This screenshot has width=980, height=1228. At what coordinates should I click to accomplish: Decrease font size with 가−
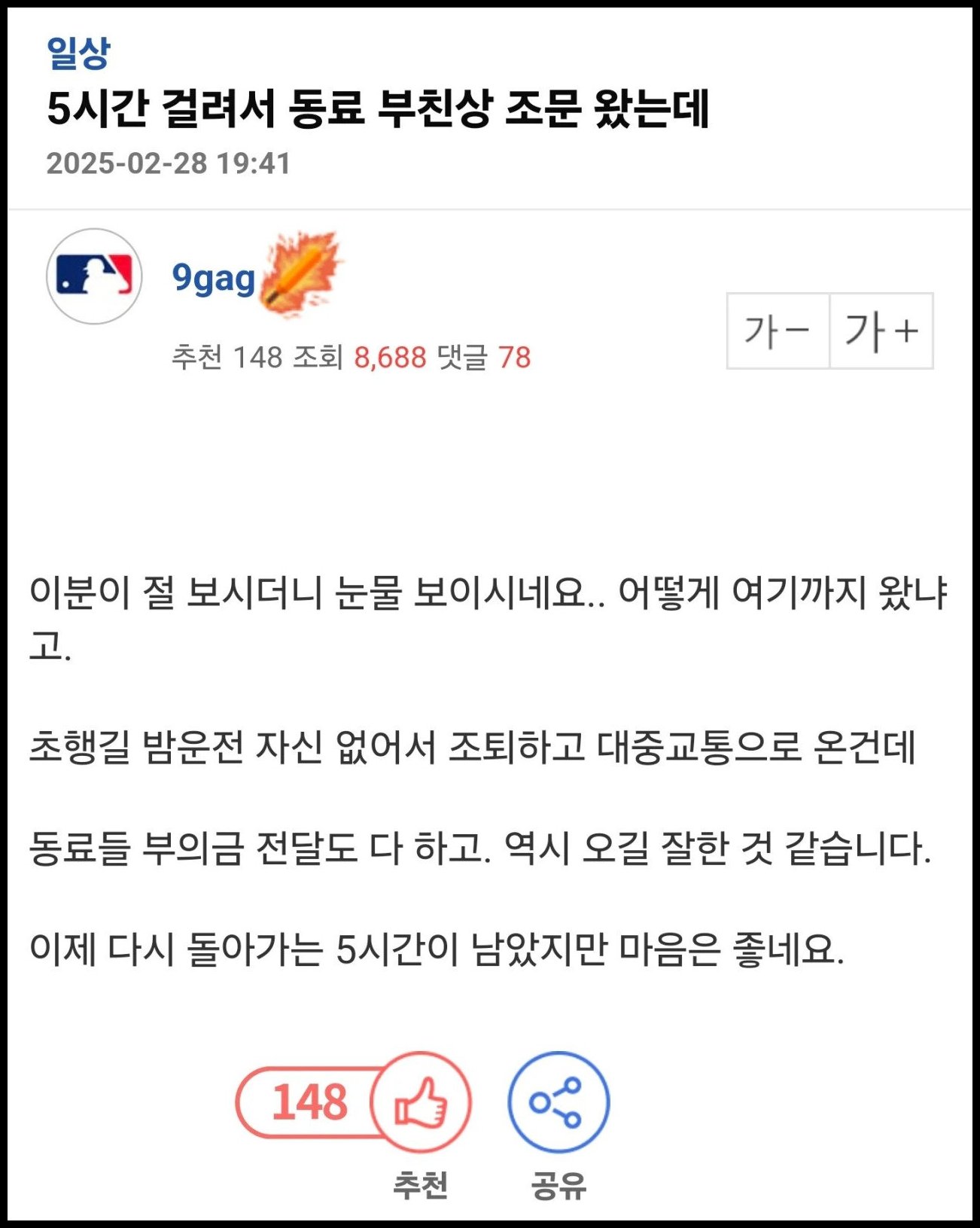778,331
